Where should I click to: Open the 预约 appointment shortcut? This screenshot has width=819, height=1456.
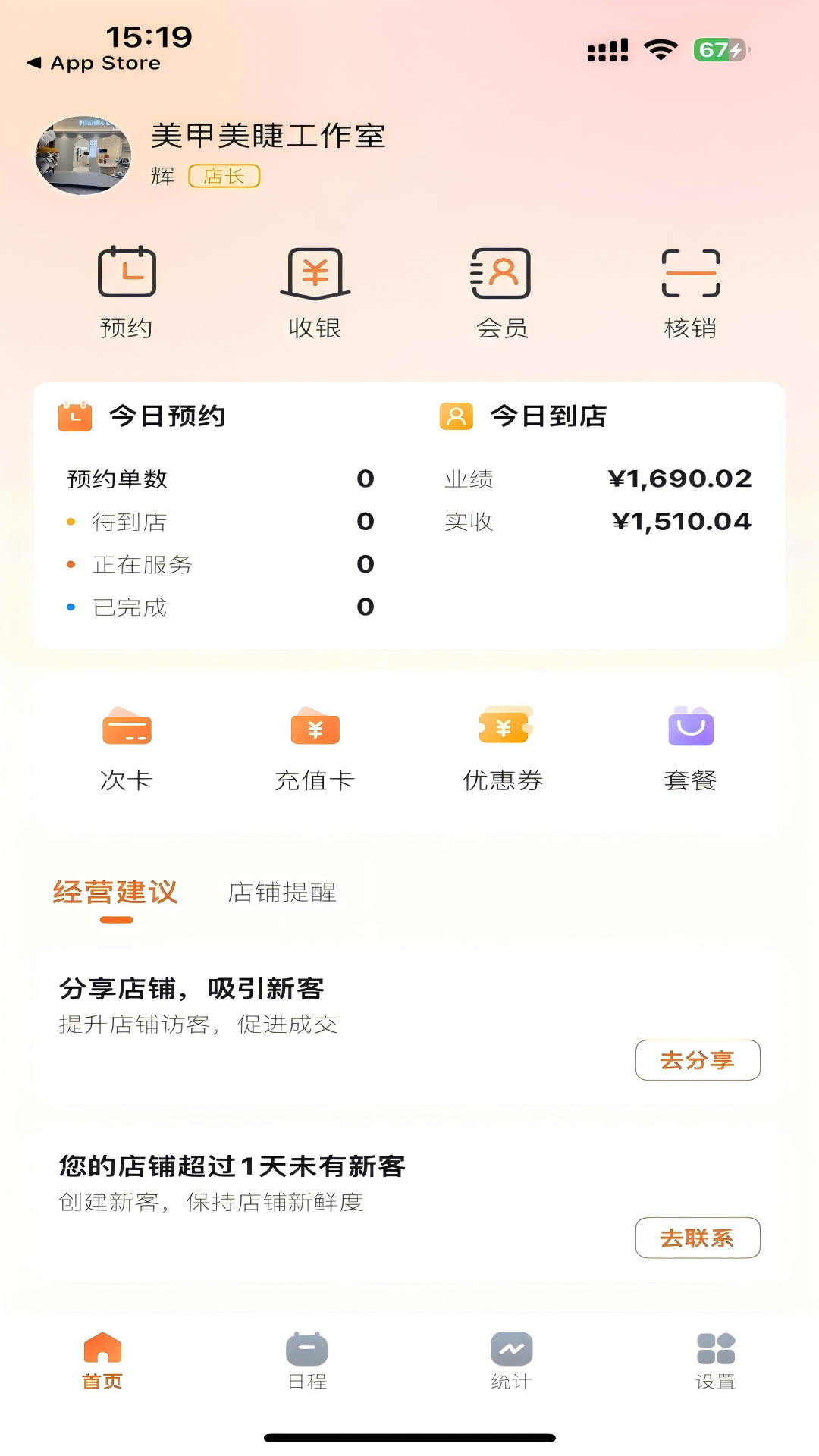coord(127,292)
